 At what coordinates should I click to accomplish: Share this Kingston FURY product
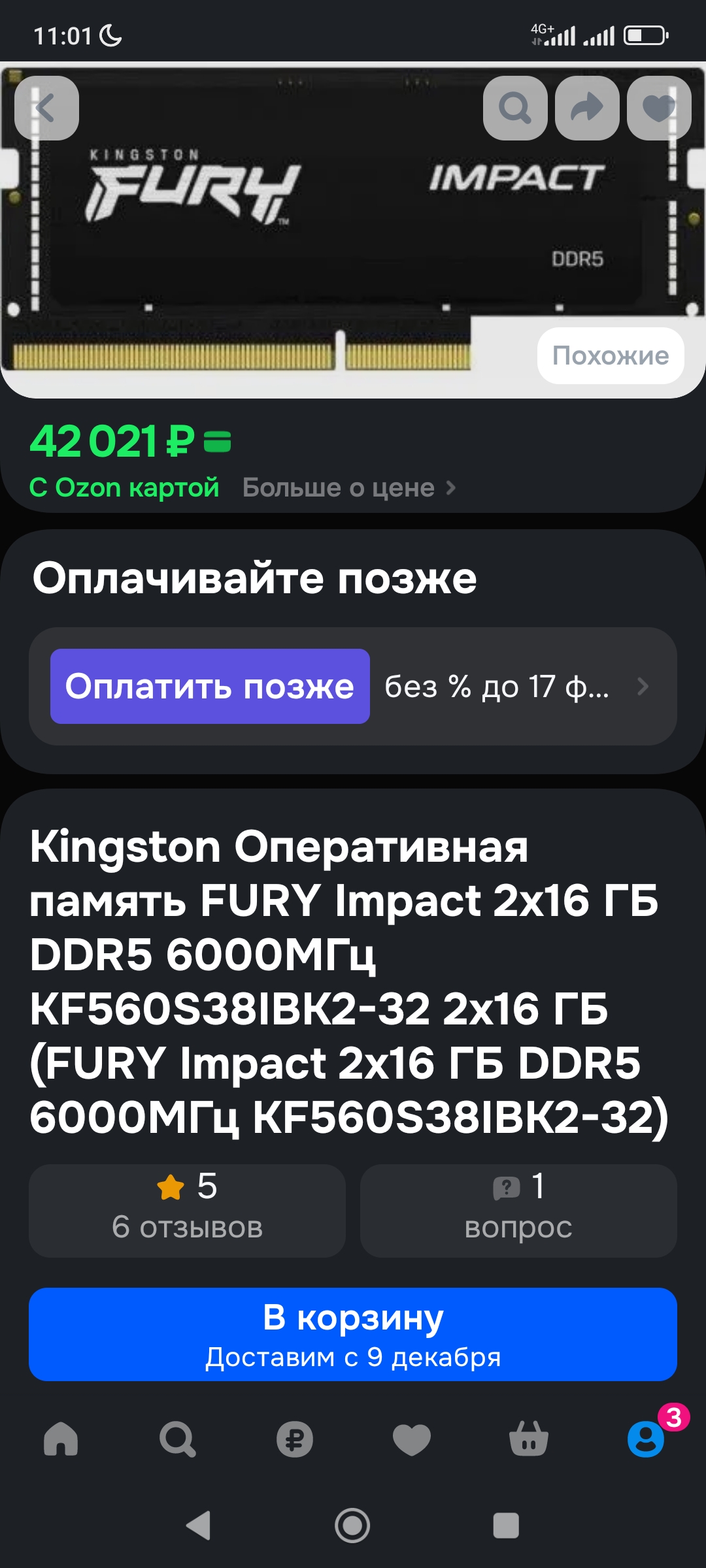tap(587, 108)
